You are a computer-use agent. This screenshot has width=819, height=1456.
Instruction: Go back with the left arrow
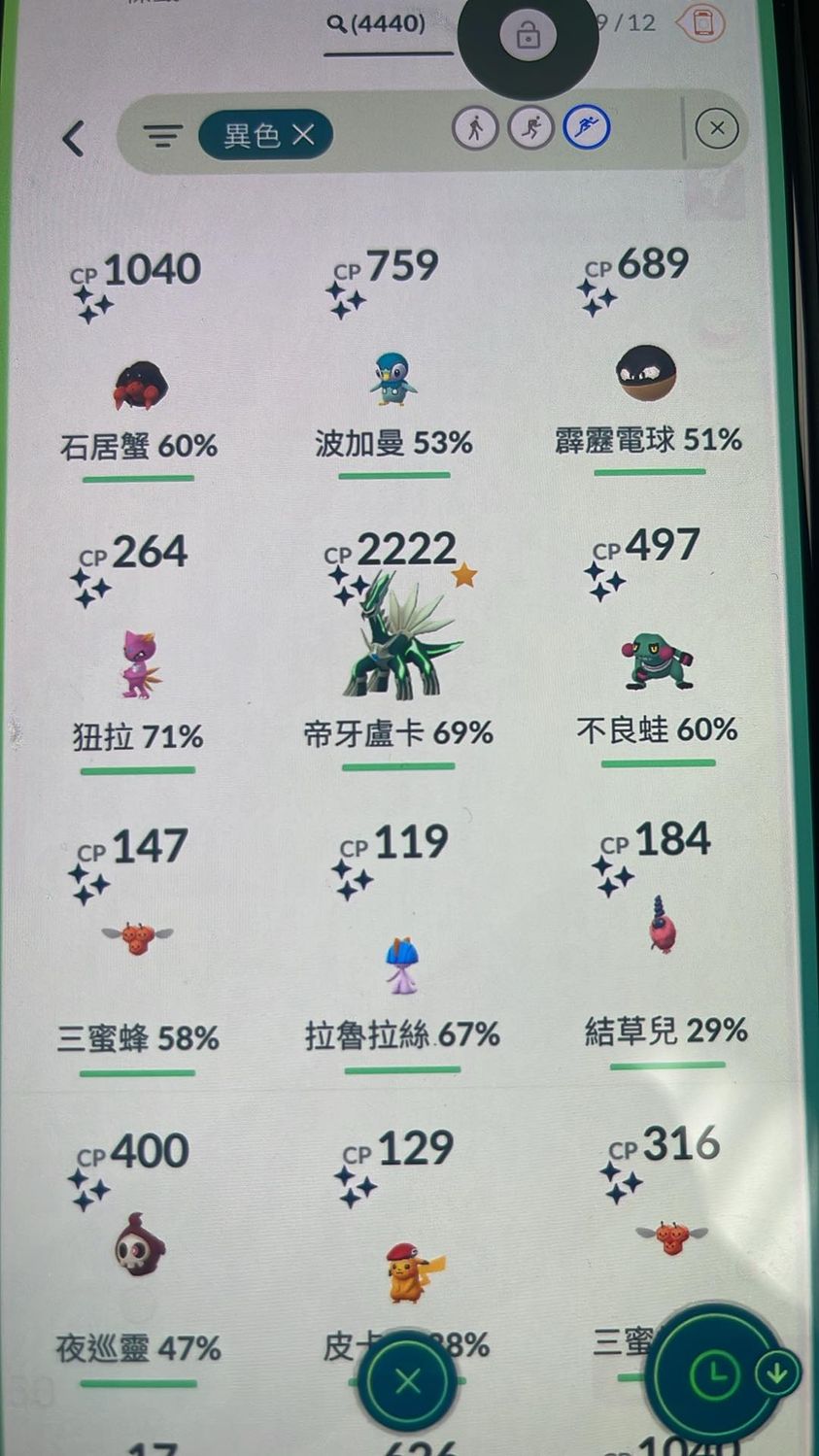pos(74,139)
